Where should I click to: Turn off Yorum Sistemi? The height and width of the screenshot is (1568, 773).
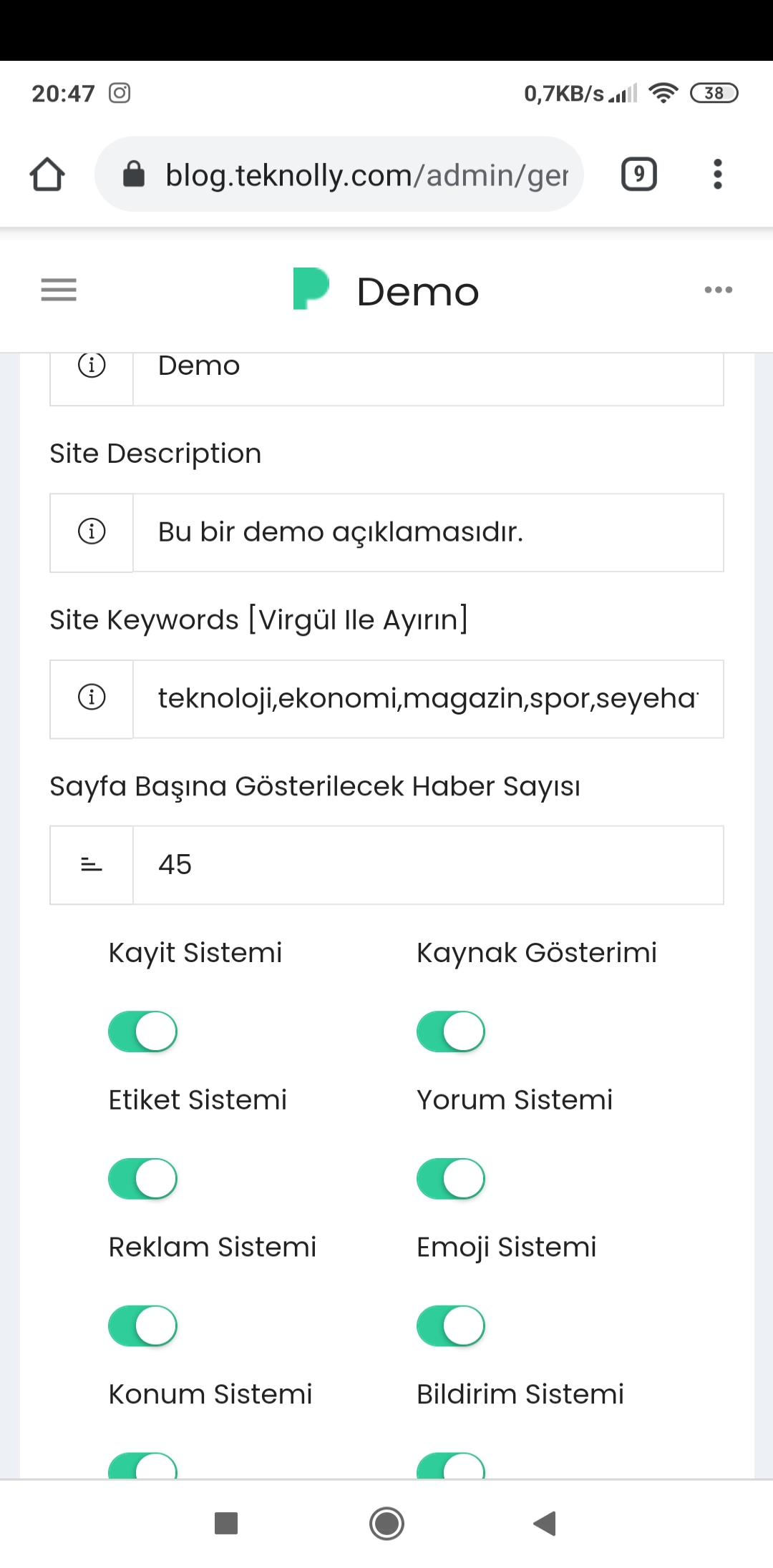pyautogui.click(x=451, y=1179)
